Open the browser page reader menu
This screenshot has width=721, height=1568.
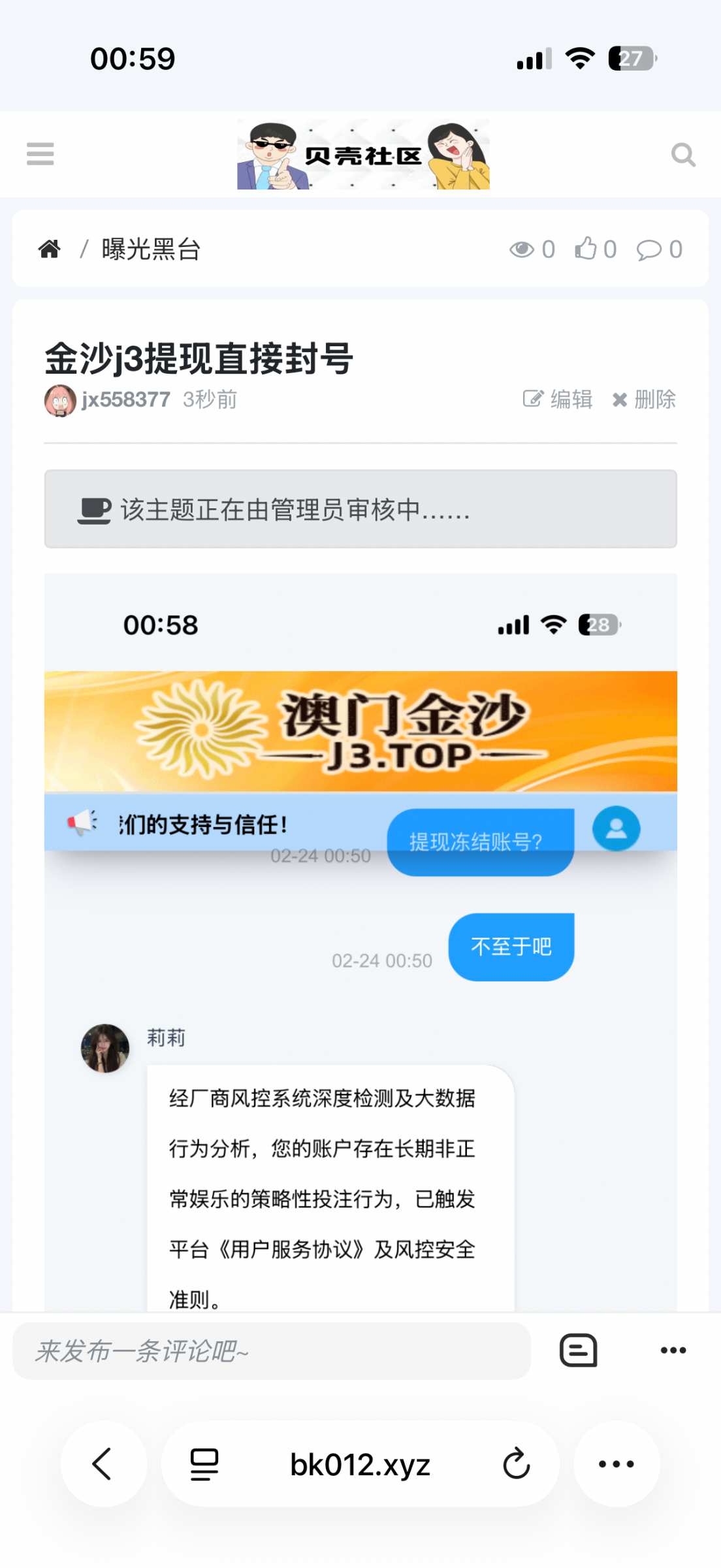pos(204,1463)
